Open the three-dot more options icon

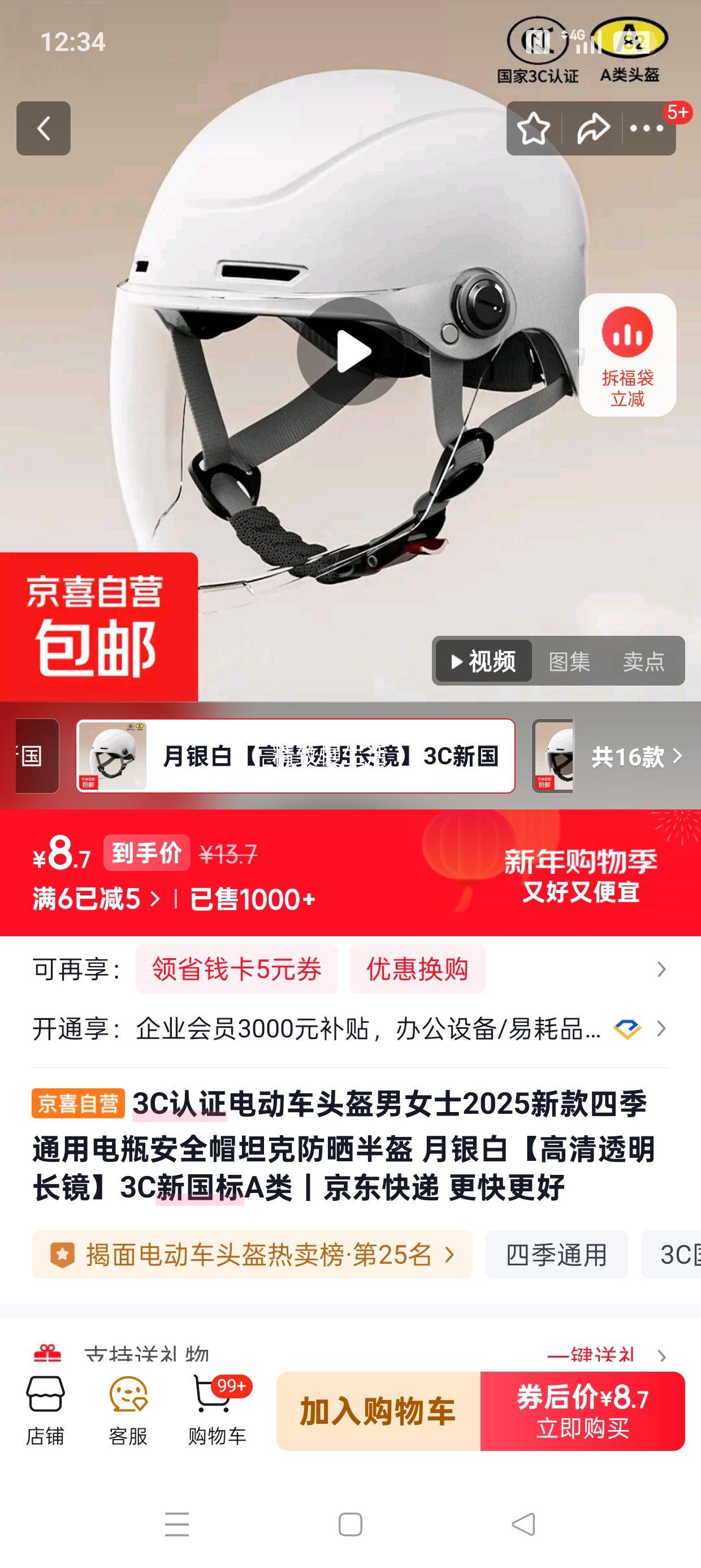[648, 129]
